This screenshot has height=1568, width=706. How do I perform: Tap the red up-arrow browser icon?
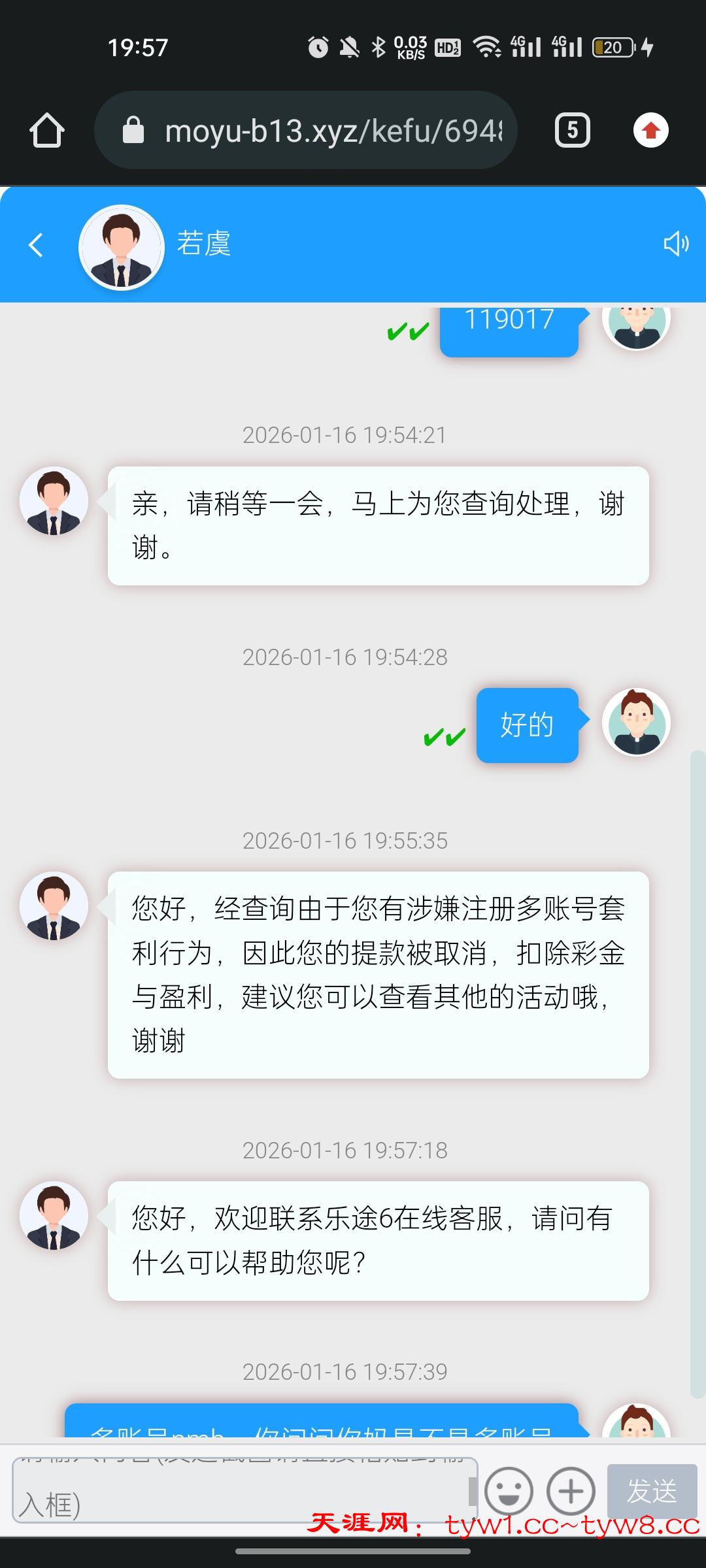(650, 130)
